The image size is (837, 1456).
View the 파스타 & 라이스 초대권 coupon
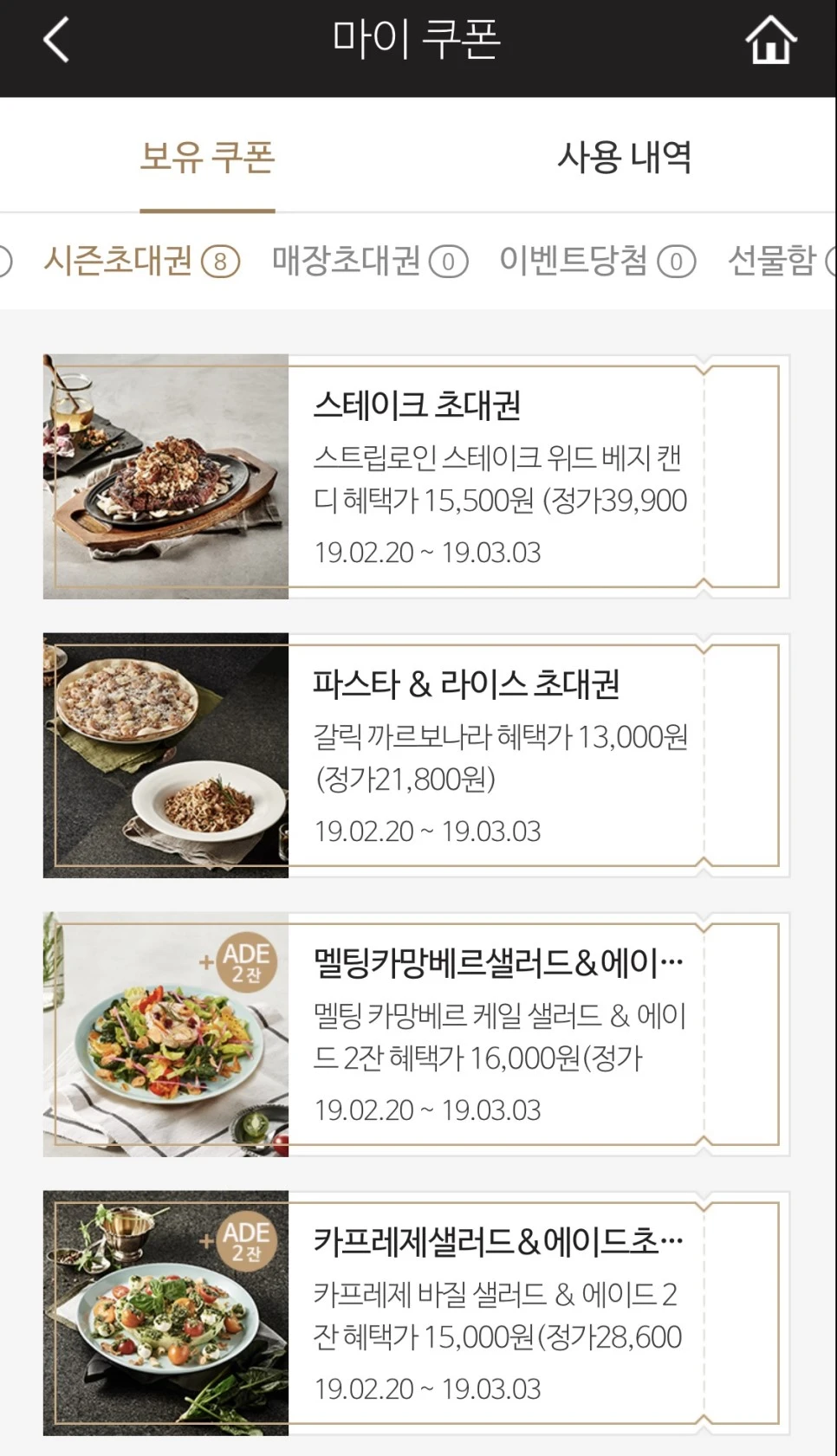416,755
